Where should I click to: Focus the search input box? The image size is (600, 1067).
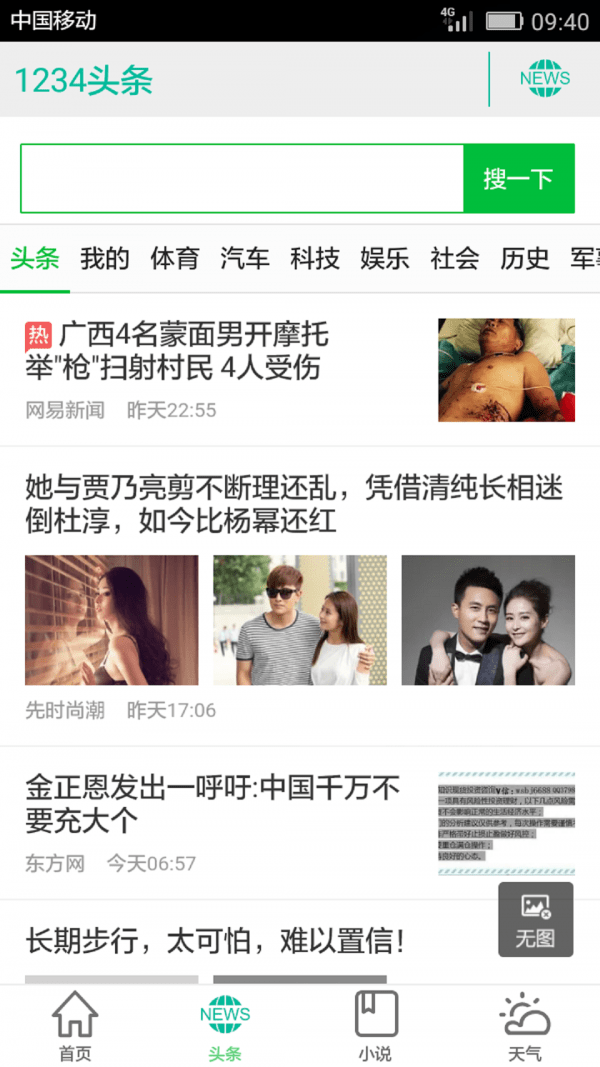(242, 179)
